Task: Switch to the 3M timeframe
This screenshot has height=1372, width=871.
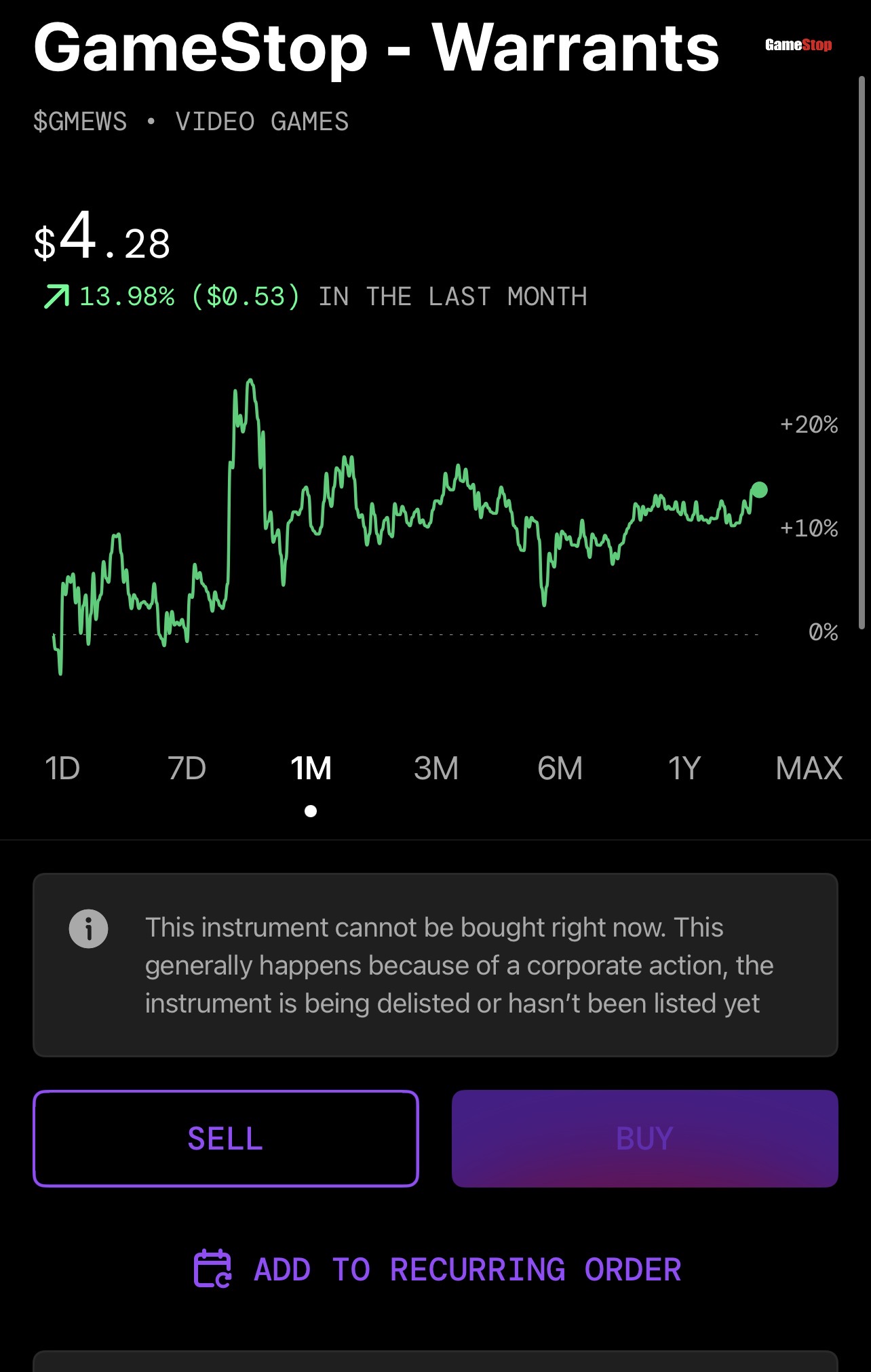Action: click(x=436, y=769)
